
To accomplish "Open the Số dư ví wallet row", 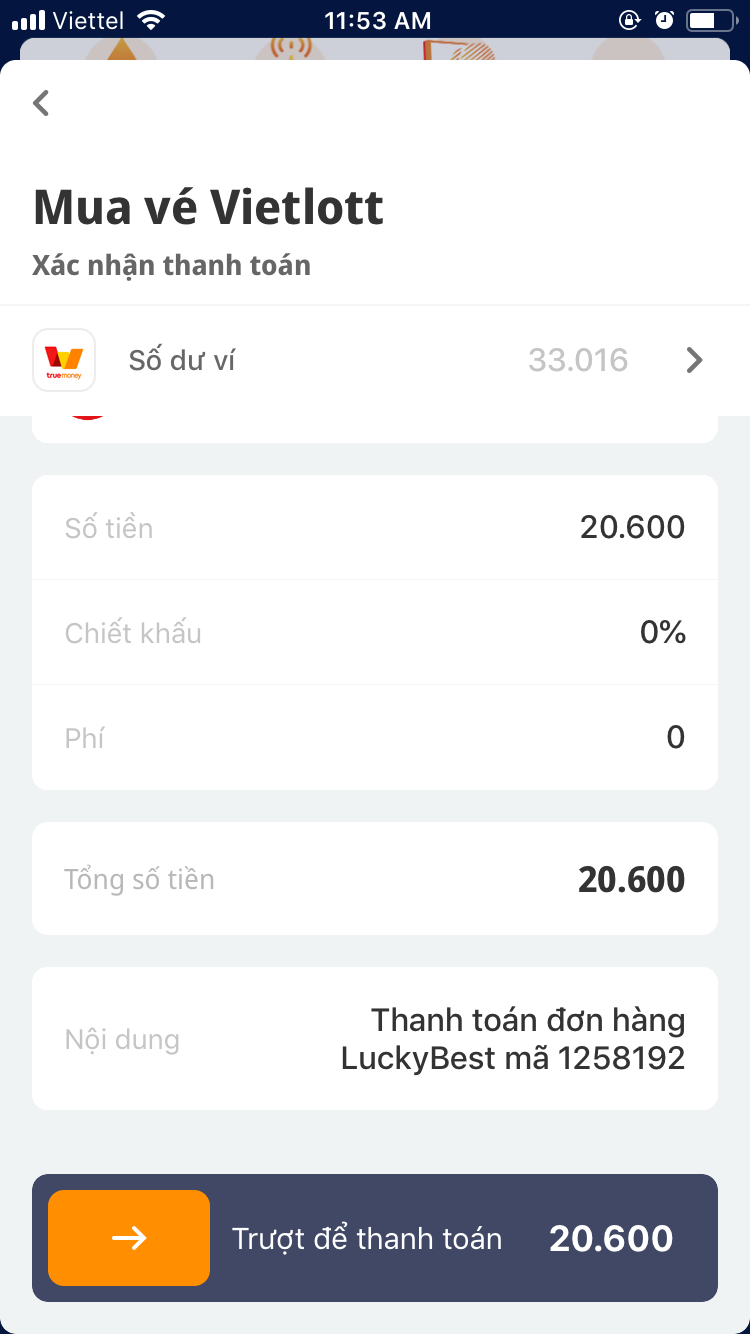I will point(374,360).
